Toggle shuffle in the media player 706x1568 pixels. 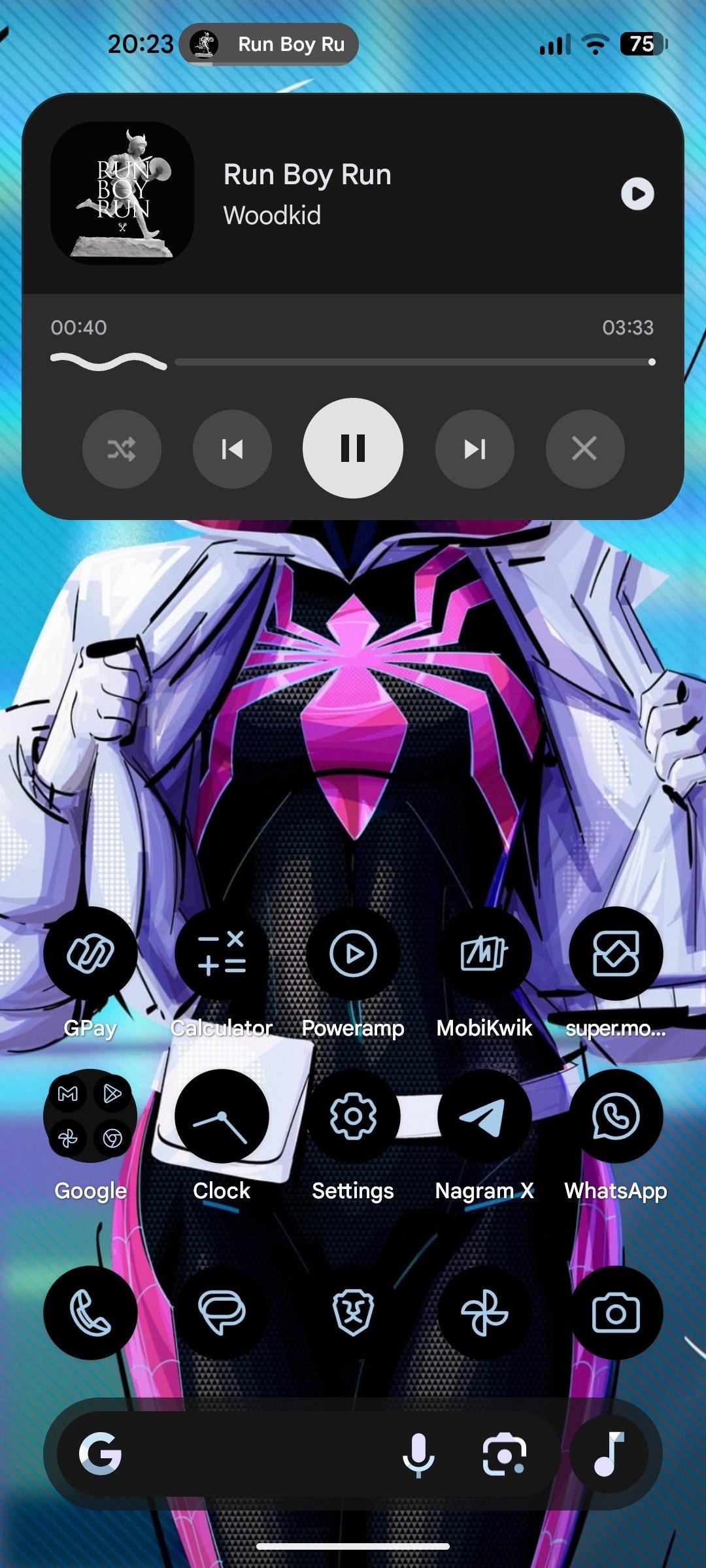pyautogui.click(x=122, y=449)
